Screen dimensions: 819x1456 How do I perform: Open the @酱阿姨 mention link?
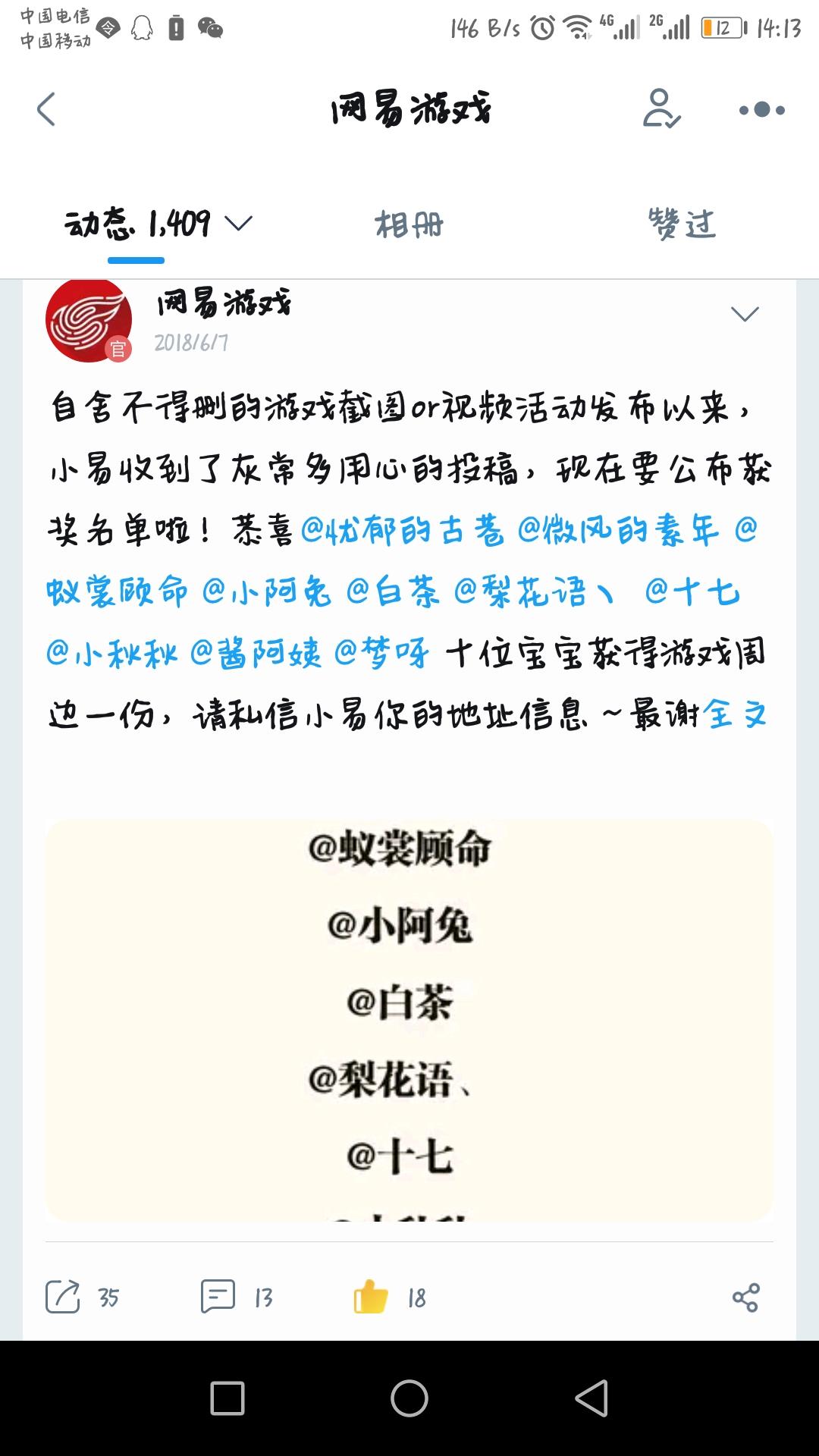[x=256, y=653]
